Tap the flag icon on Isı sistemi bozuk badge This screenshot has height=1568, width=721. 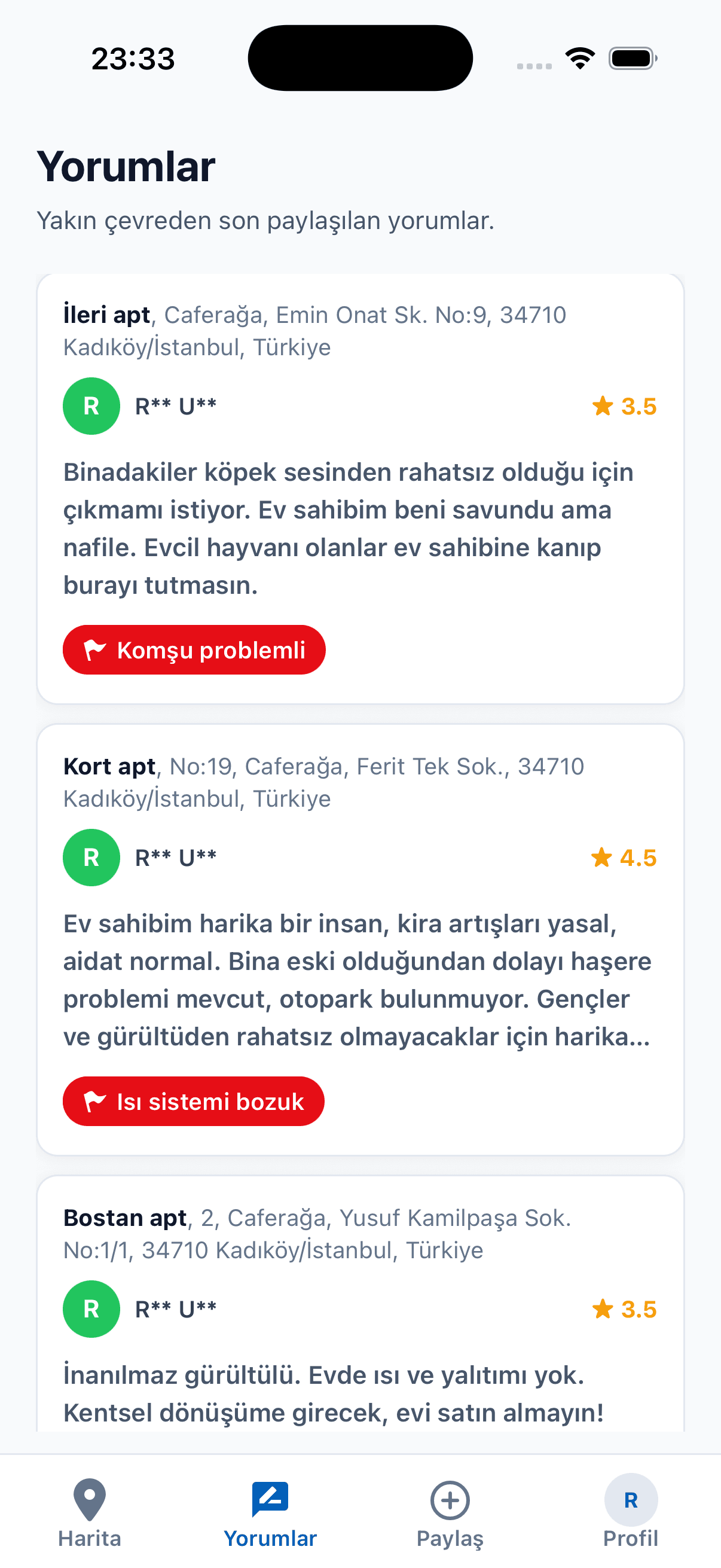coord(96,1100)
